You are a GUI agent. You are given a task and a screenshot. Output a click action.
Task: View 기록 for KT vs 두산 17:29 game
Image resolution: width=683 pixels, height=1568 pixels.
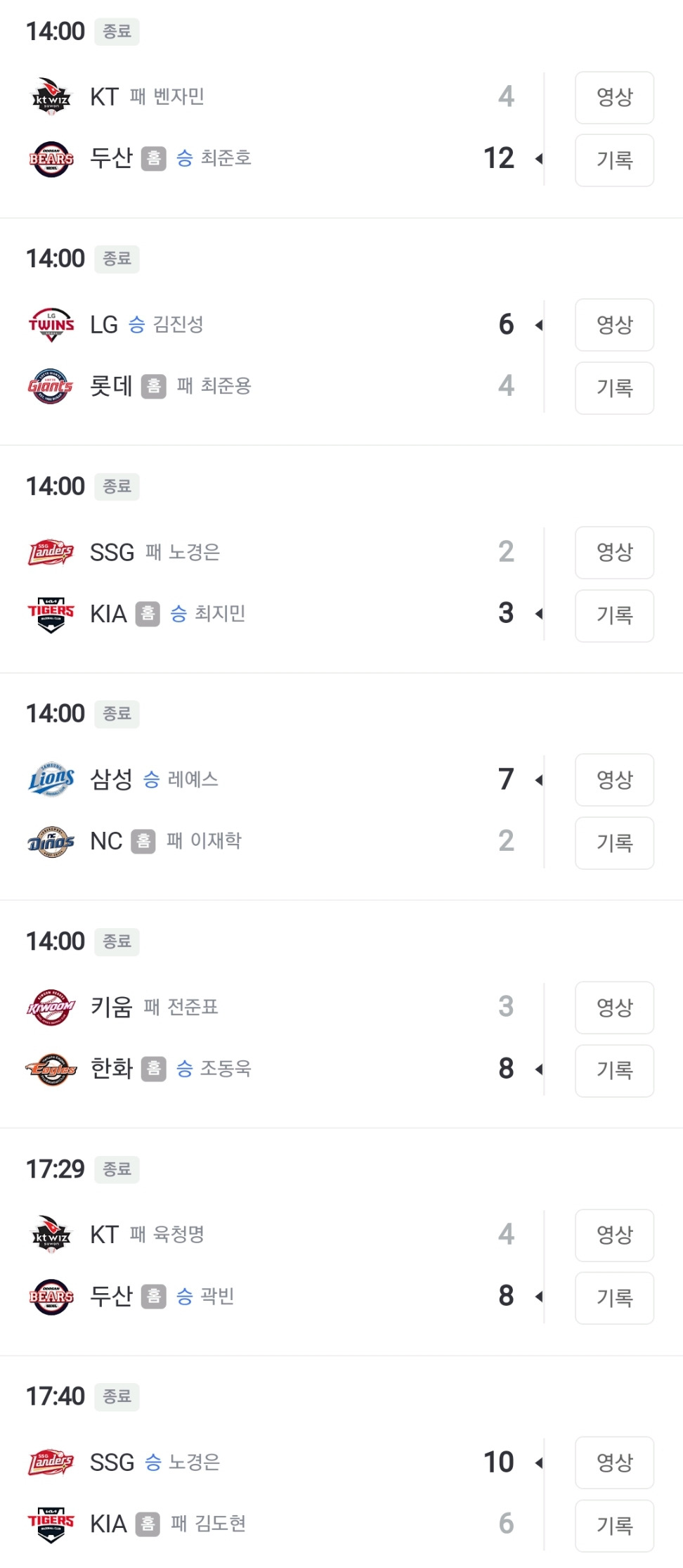click(x=614, y=1298)
